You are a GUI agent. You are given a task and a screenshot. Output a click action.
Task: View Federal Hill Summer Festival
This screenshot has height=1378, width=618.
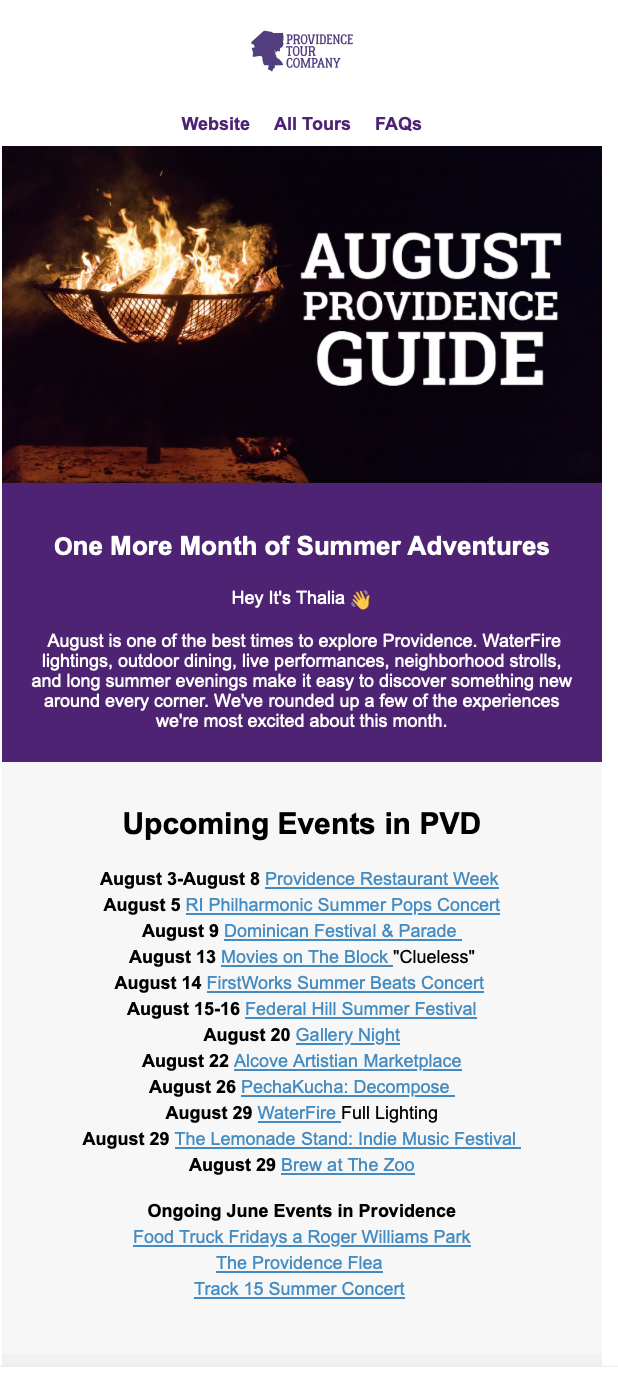click(x=361, y=1009)
